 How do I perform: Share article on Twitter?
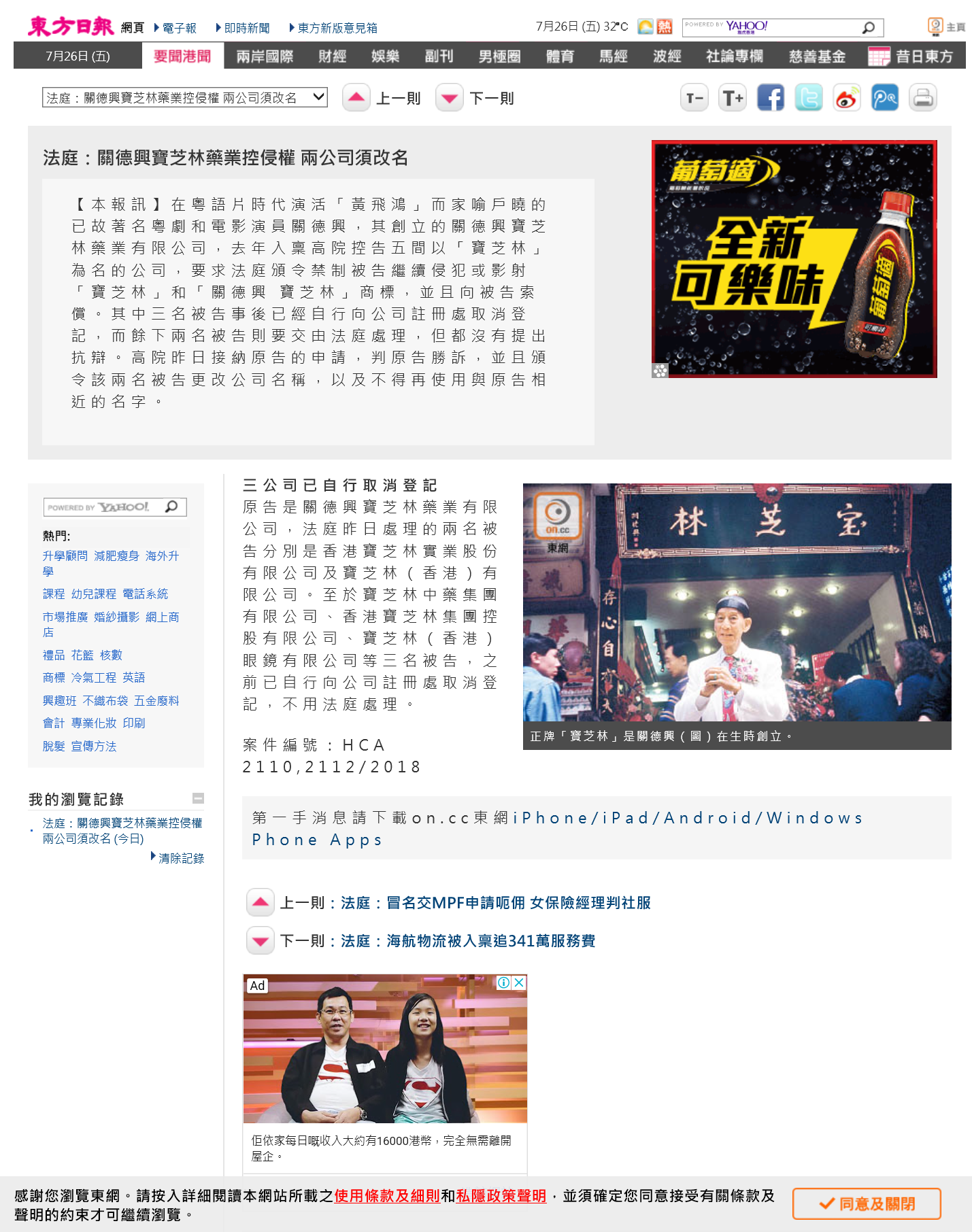coord(809,98)
